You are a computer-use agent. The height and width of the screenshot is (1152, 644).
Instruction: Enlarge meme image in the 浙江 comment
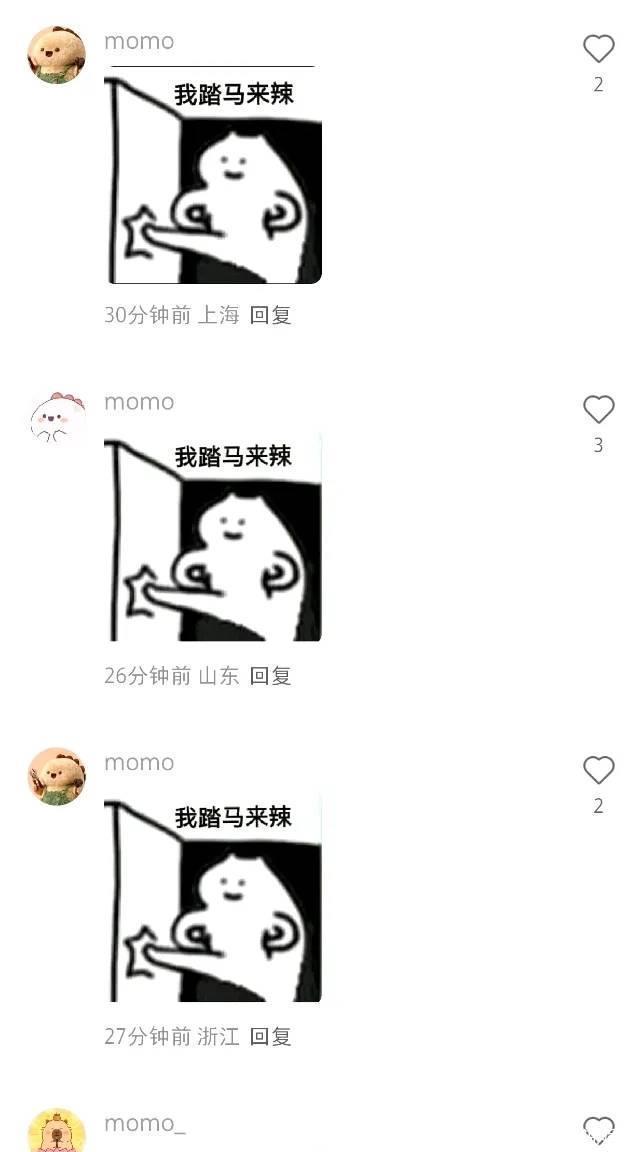pos(213,898)
